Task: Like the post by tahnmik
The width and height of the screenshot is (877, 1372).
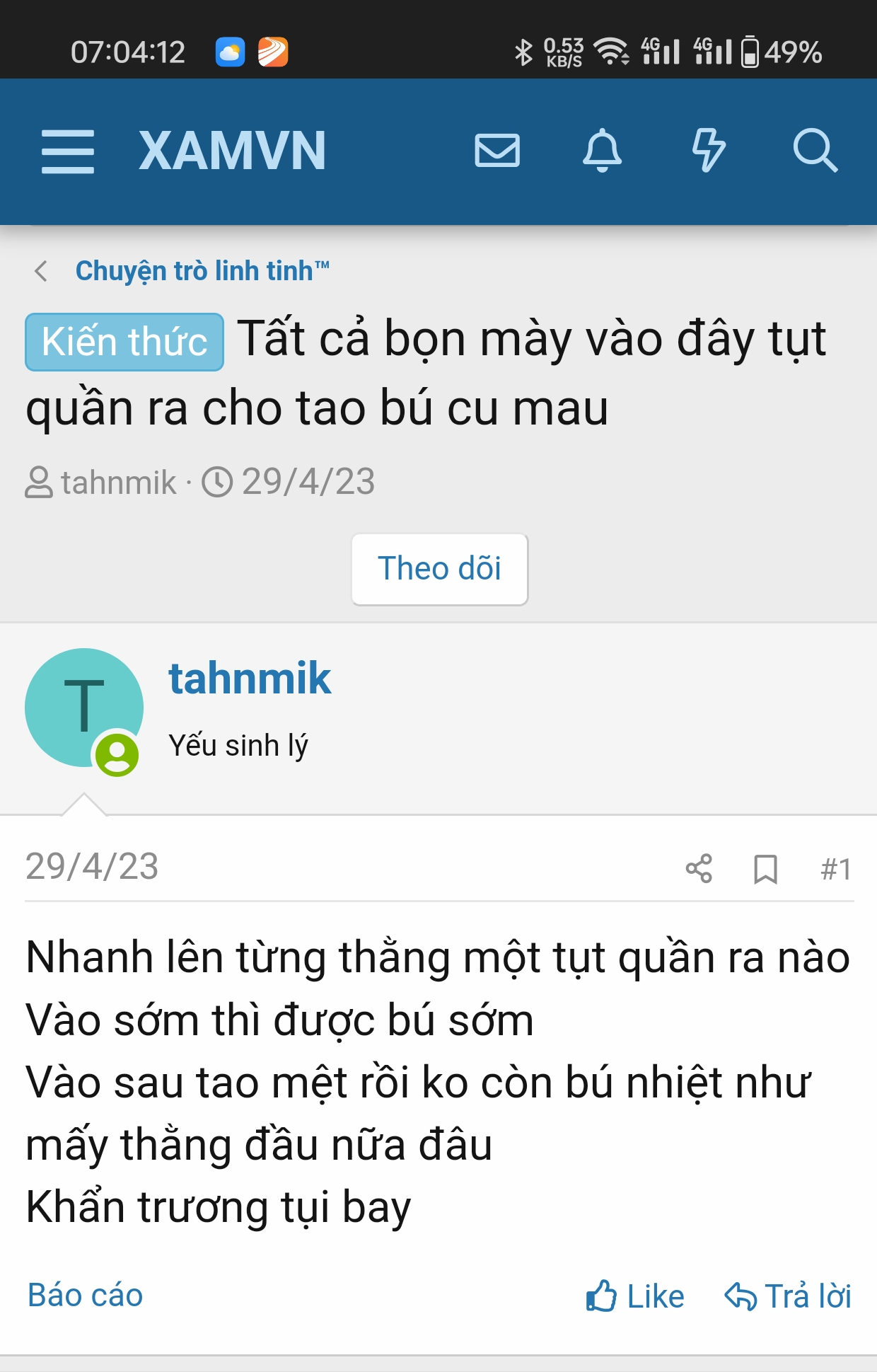Action: [635, 1296]
